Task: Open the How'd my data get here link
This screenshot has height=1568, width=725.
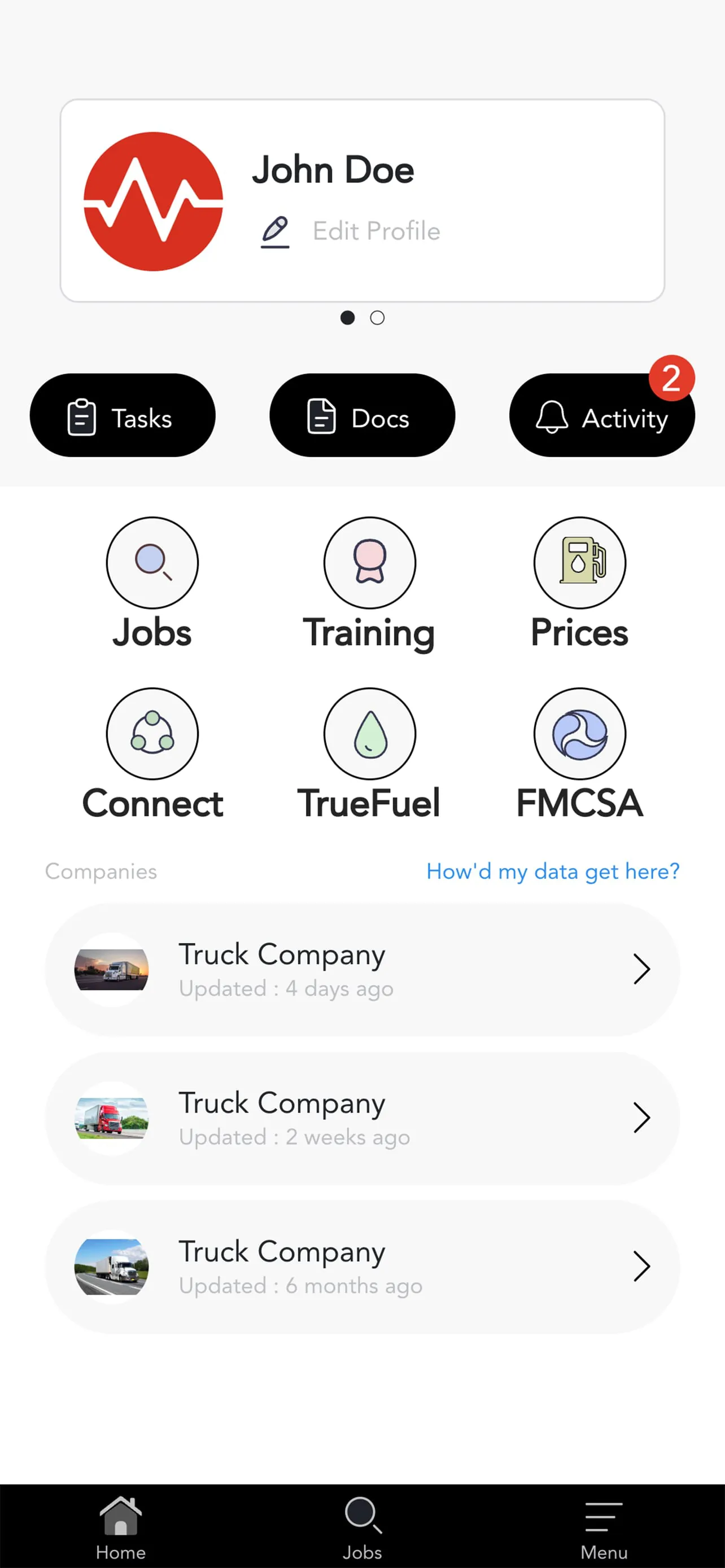Action: (552, 871)
